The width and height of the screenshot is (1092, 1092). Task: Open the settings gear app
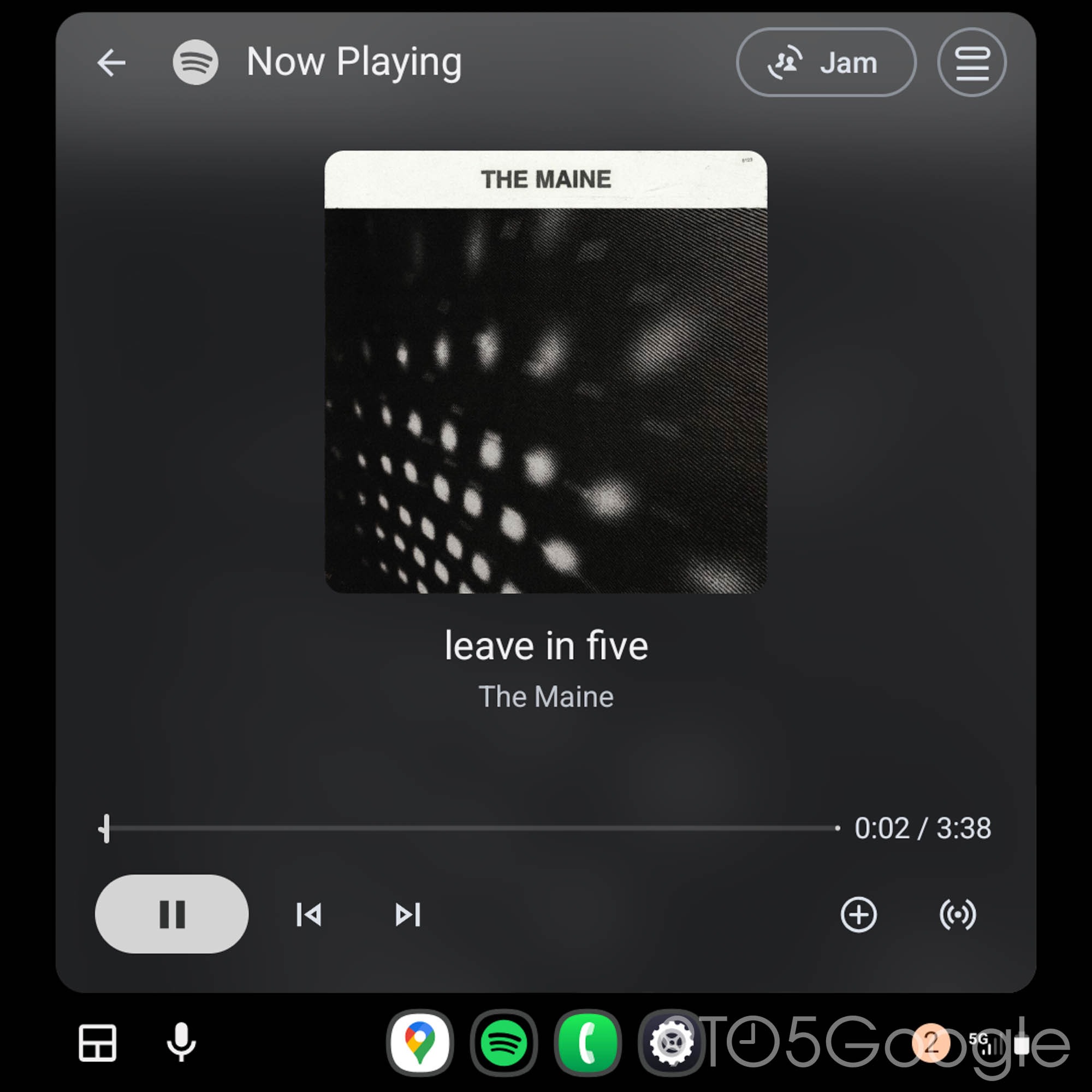point(671,1043)
